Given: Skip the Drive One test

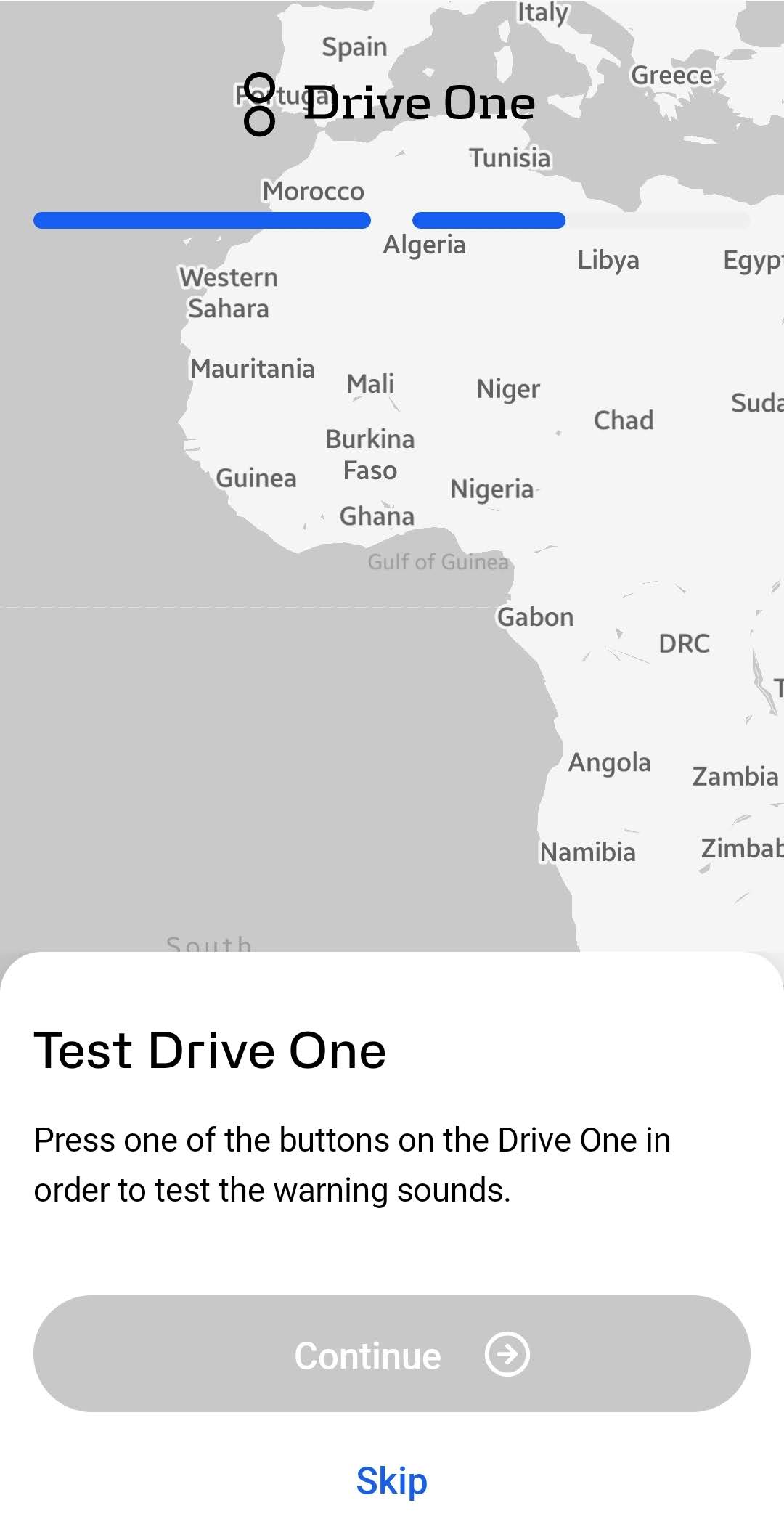Looking at the screenshot, I should (392, 1480).
